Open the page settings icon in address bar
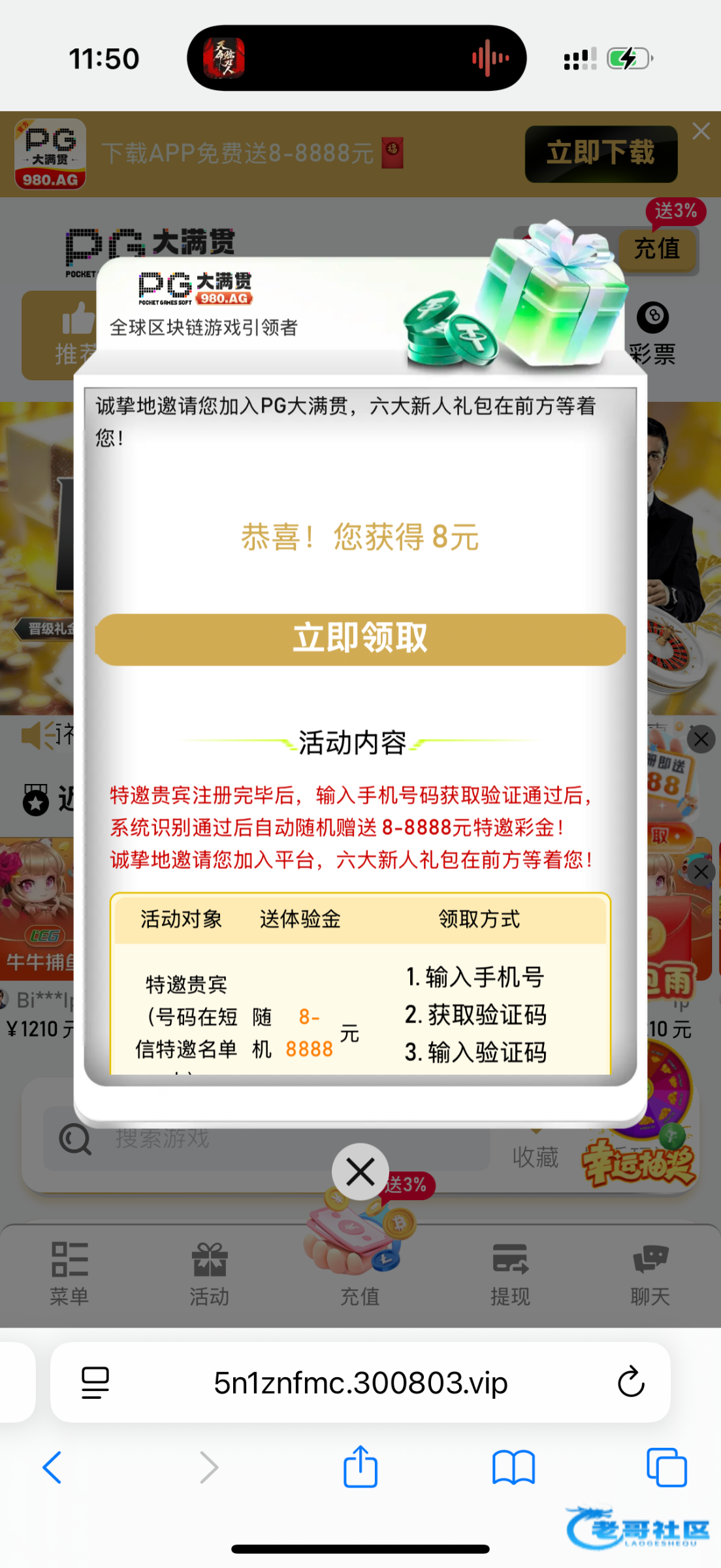Screen dimensions: 721x1568 coord(95,1382)
